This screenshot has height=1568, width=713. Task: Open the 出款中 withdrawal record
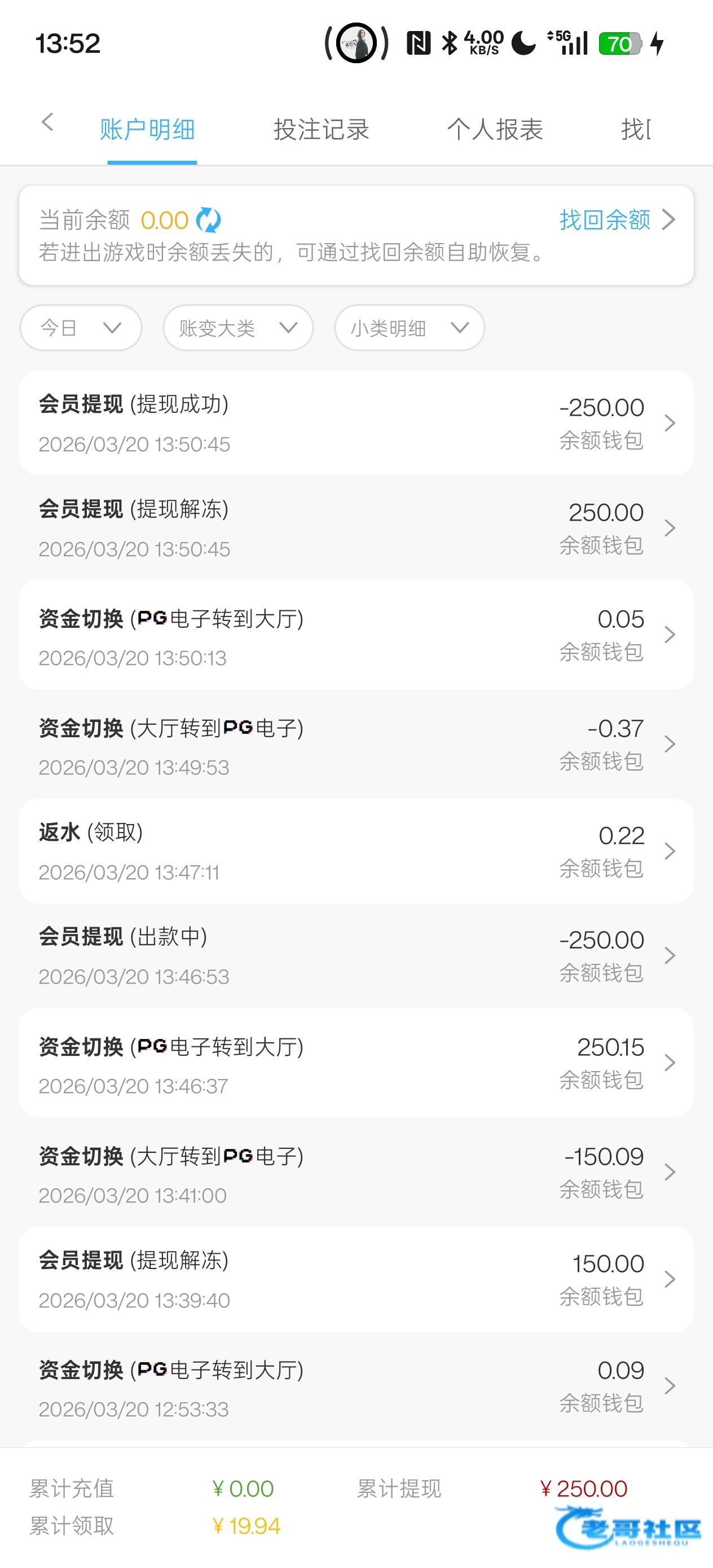(x=356, y=956)
